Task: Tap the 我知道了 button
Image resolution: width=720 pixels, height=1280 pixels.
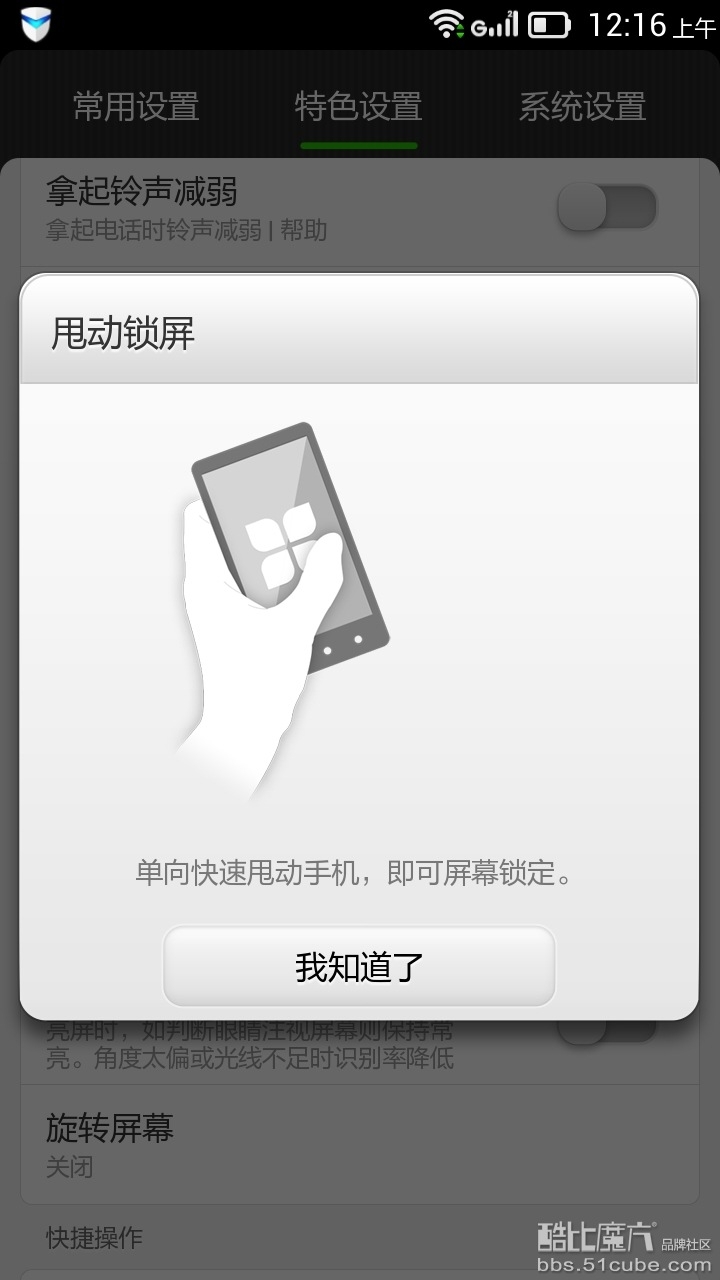Action: [x=359, y=966]
